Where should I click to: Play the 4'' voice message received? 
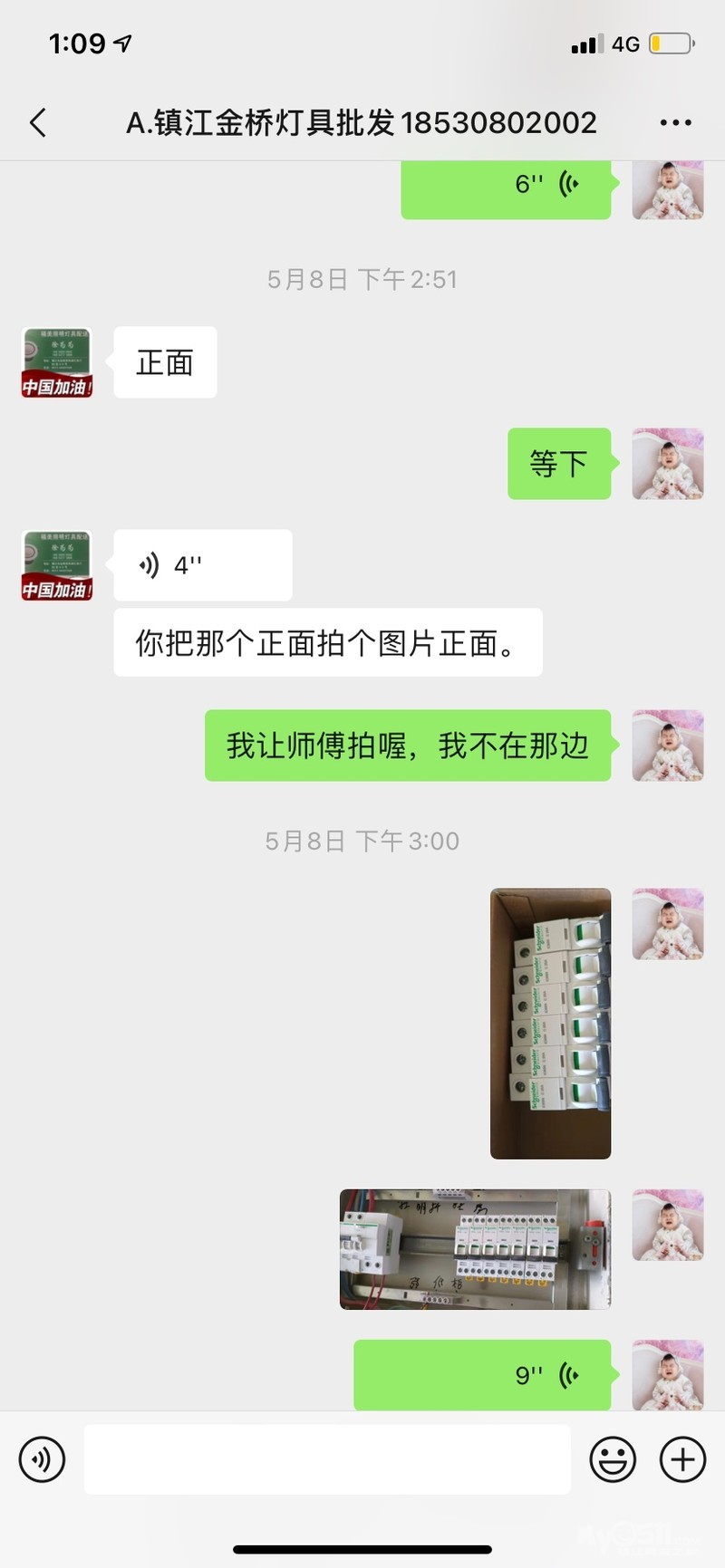coord(203,565)
